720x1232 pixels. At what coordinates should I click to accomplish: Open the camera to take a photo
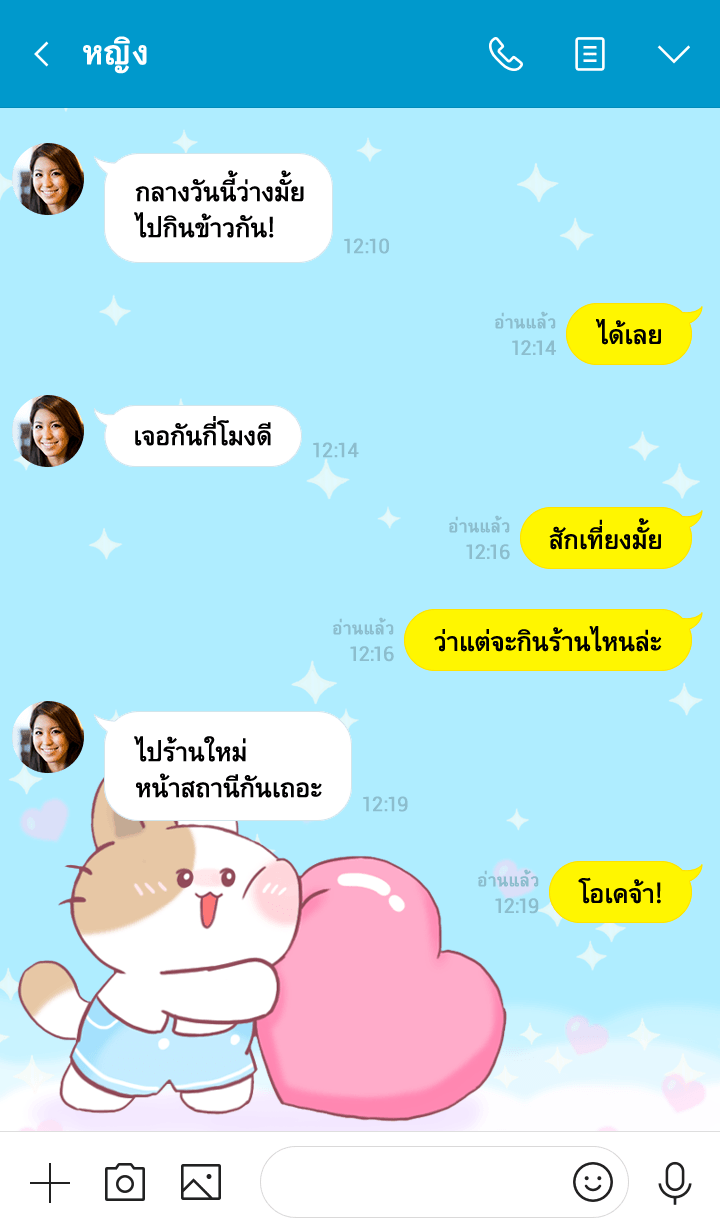(125, 1183)
